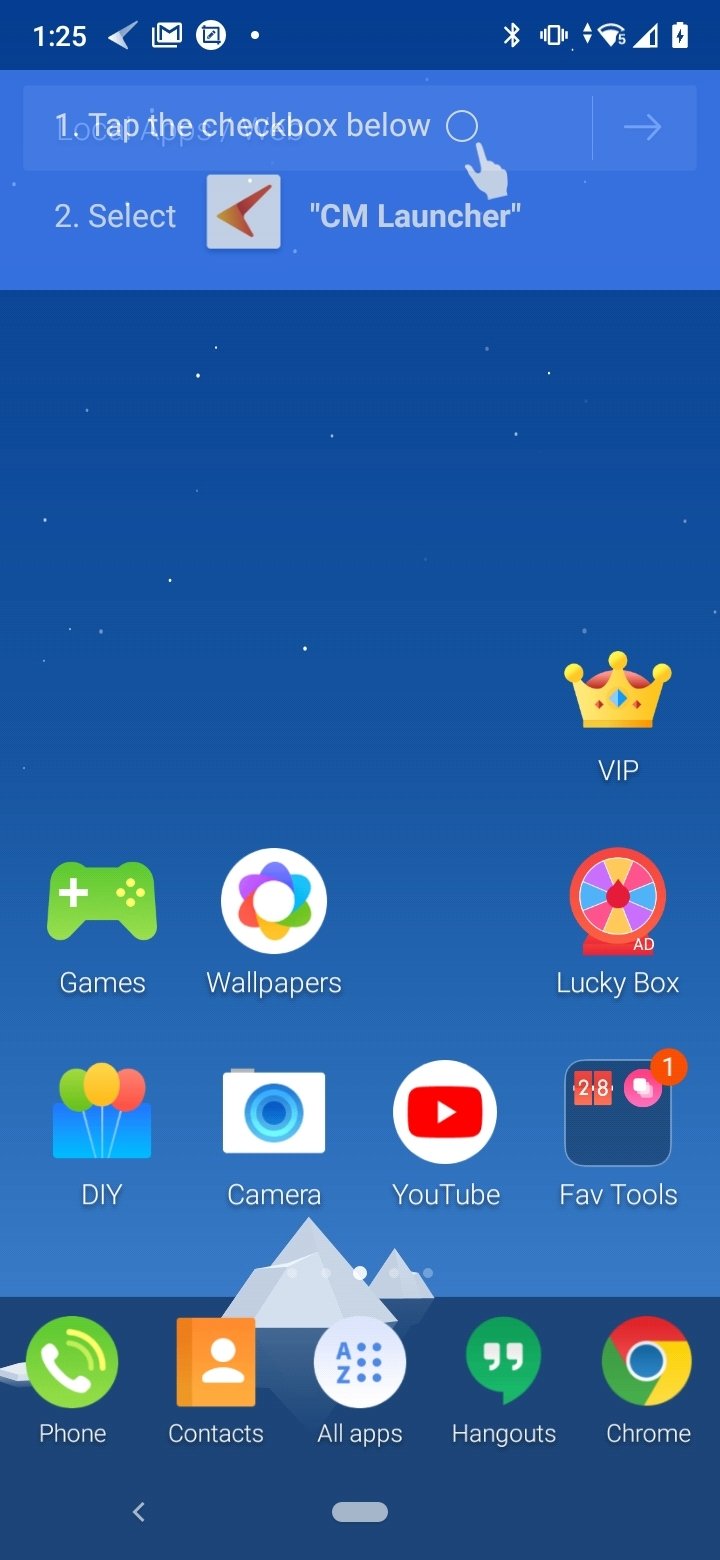The height and width of the screenshot is (1560, 720).
Task: Open the Phone dialer
Action: (x=72, y=1362)
